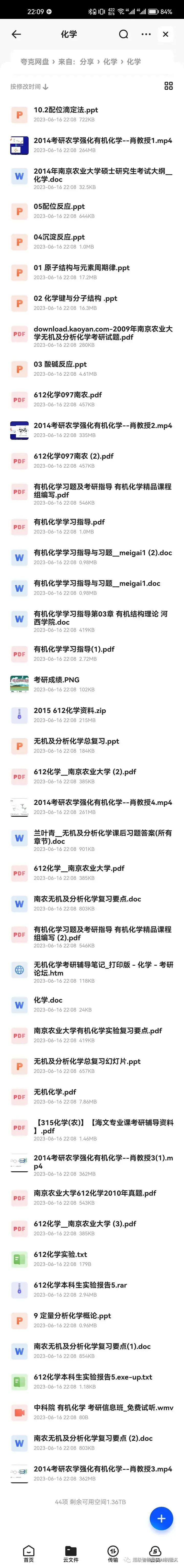
Task: Play 2014考研农学强化有机化学--肖教授1.mp4
Action: pos(102,141)
